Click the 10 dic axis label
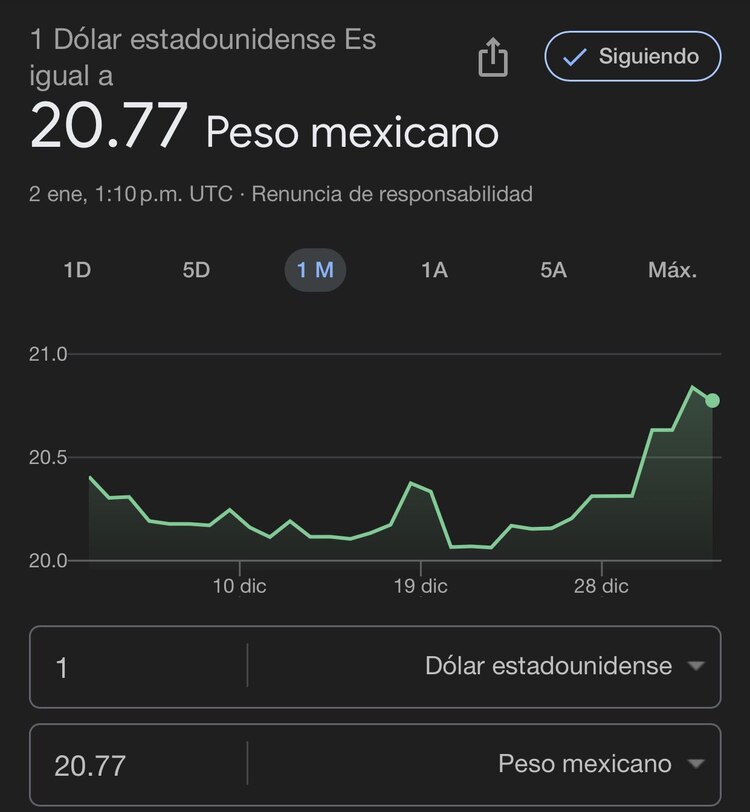Viewport: 750px width, 812px height. pyautogui.click(x=240, y=587)
